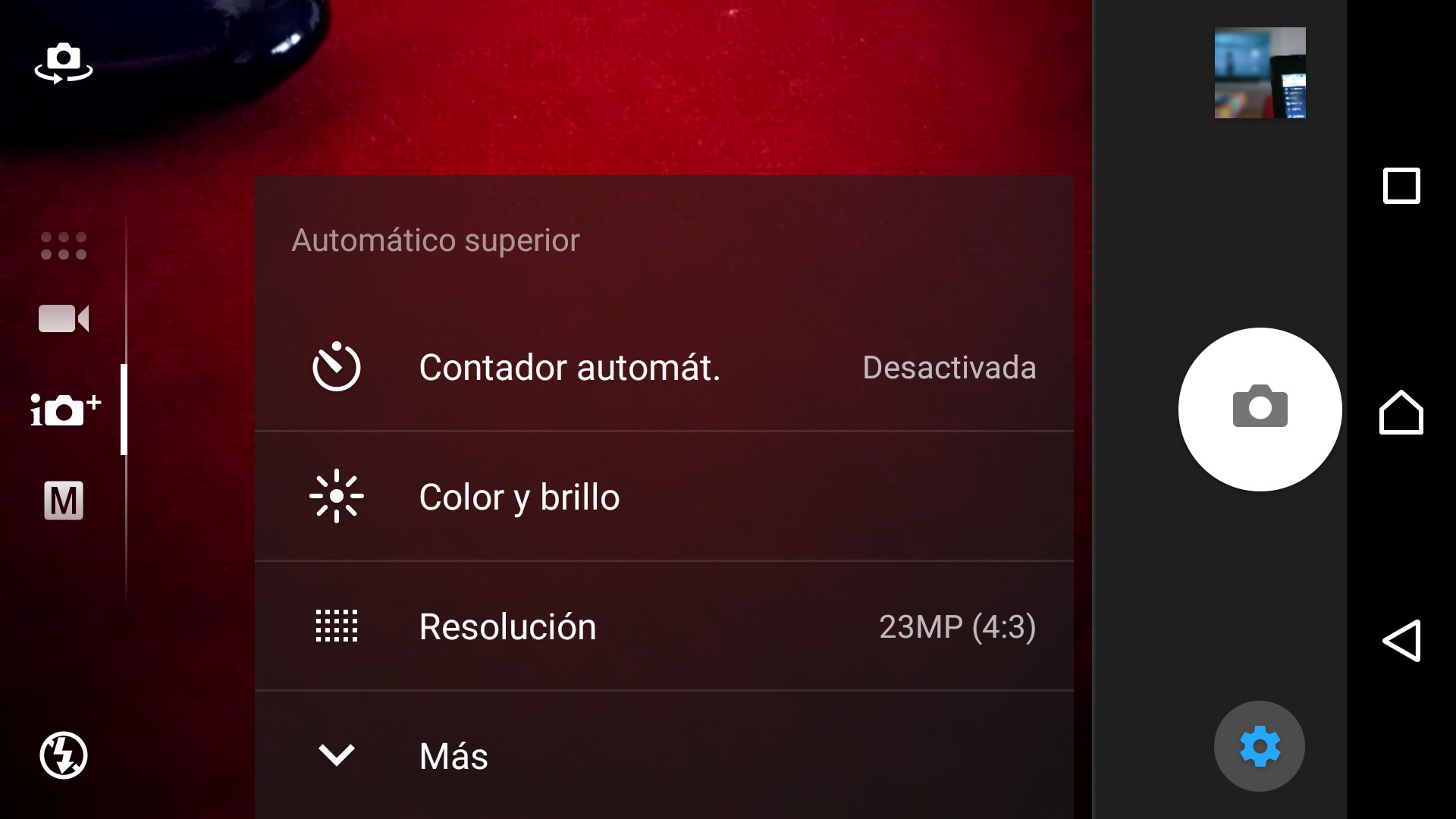This screenshot has width=1456, height=819.
Task: Open Color y brillo setting
Action: pyautogui.click(x=664, y=497)
